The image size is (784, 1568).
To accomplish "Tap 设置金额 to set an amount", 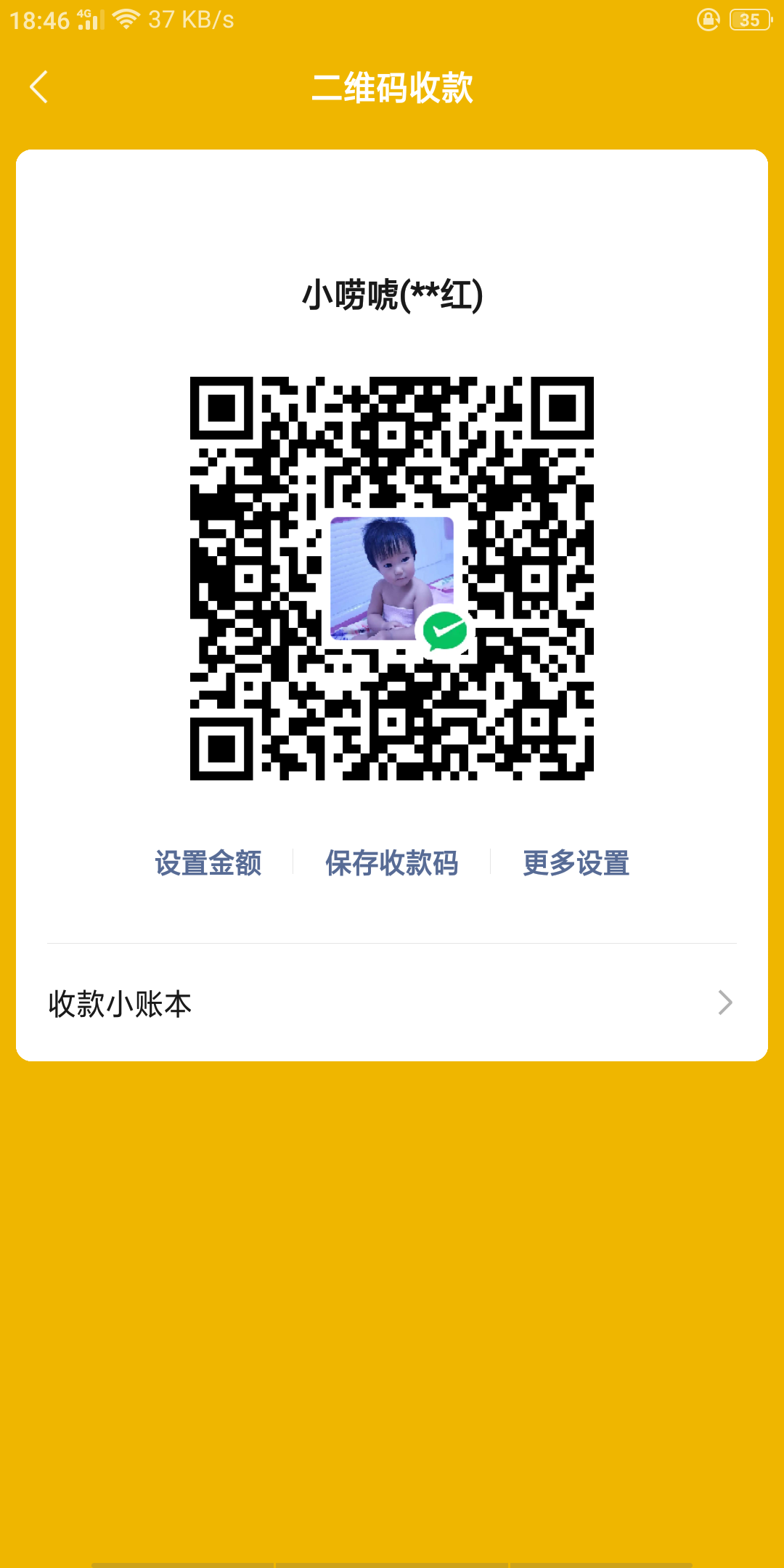I will [x=208, y=863].
